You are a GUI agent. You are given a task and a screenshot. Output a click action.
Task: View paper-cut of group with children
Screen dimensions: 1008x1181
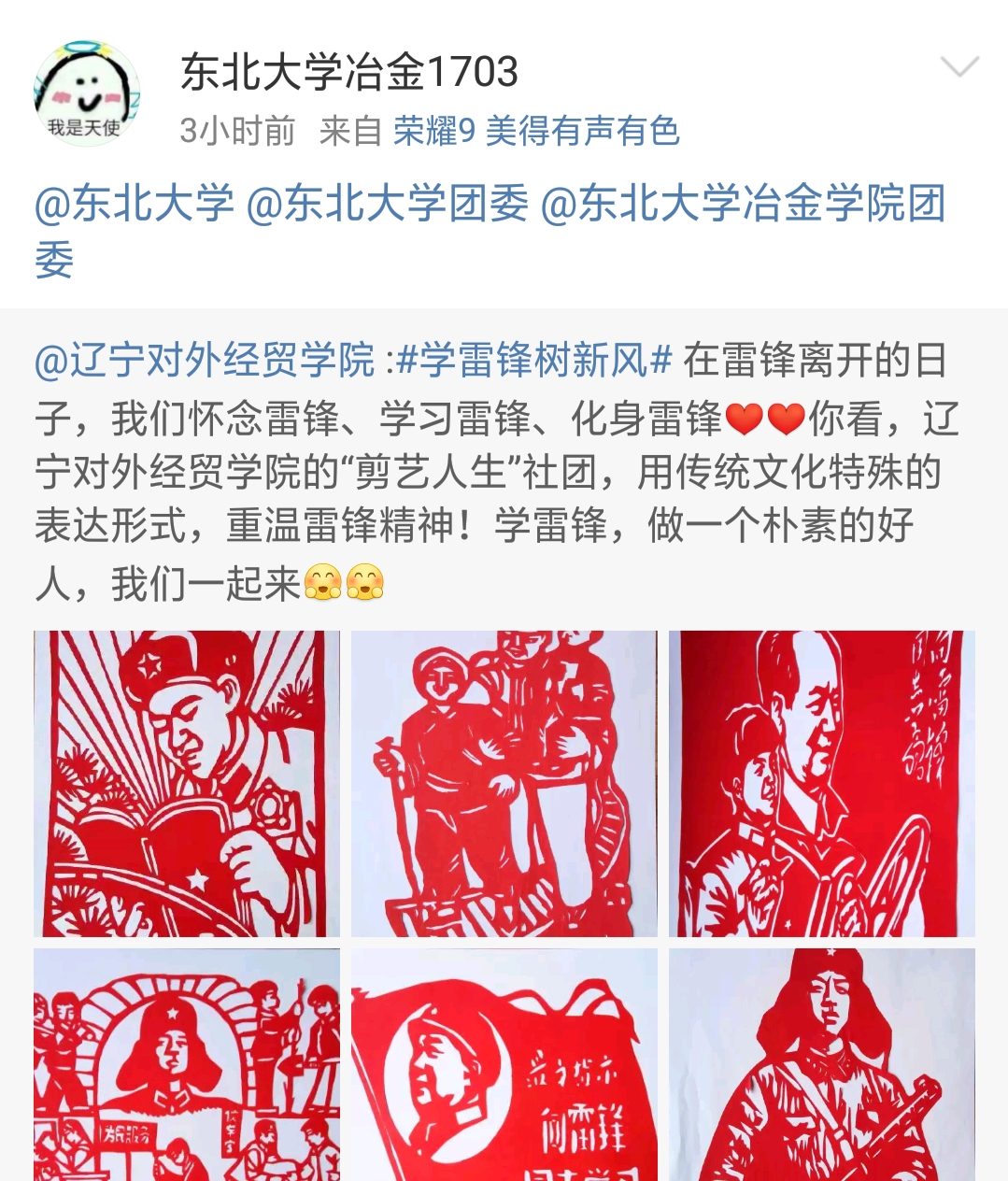pyautogui.click(x=504, y=783)
